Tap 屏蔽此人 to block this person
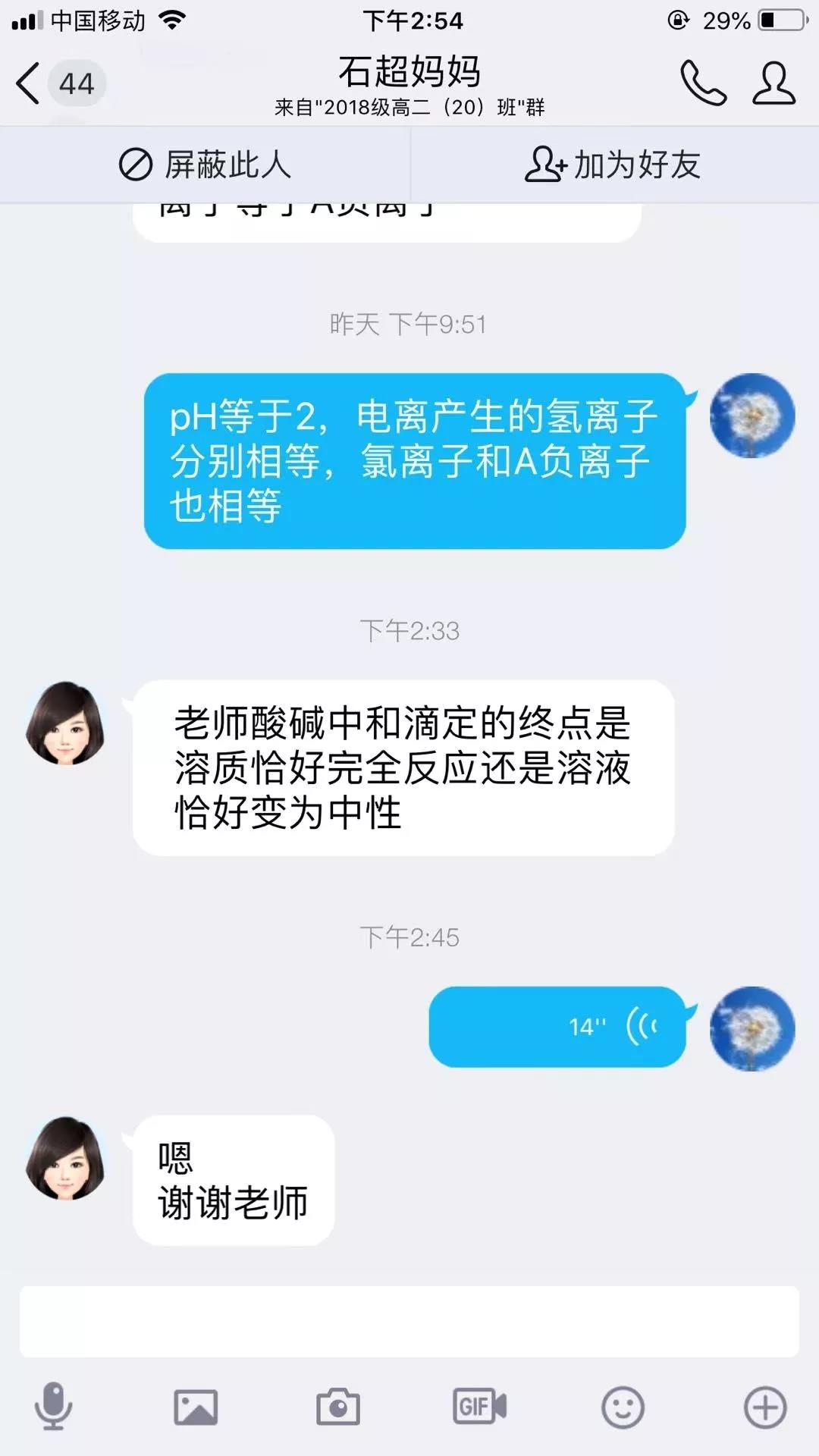The image size is (819, 1456). click(x=205, y=165)
